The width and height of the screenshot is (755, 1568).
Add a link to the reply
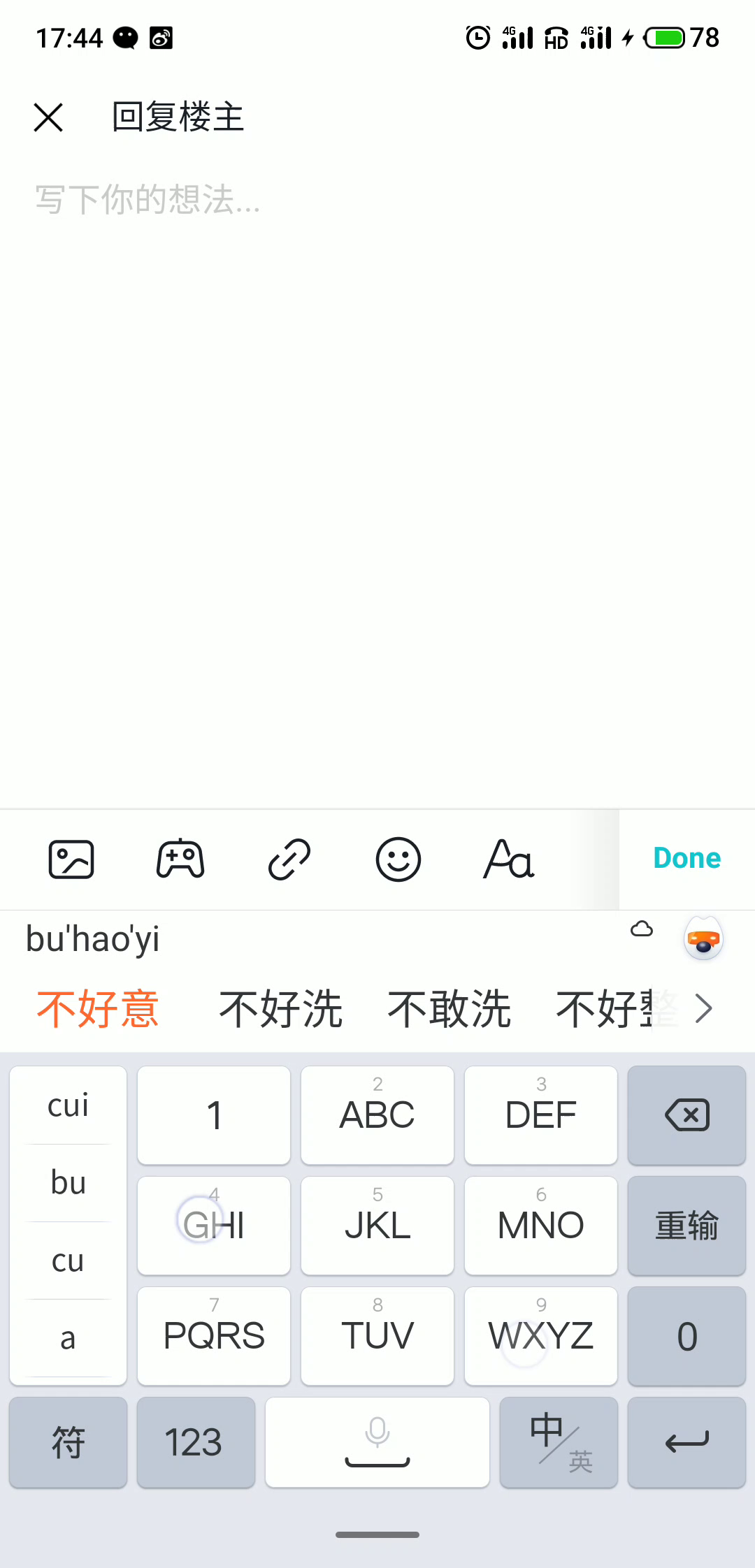coord(289,859)
